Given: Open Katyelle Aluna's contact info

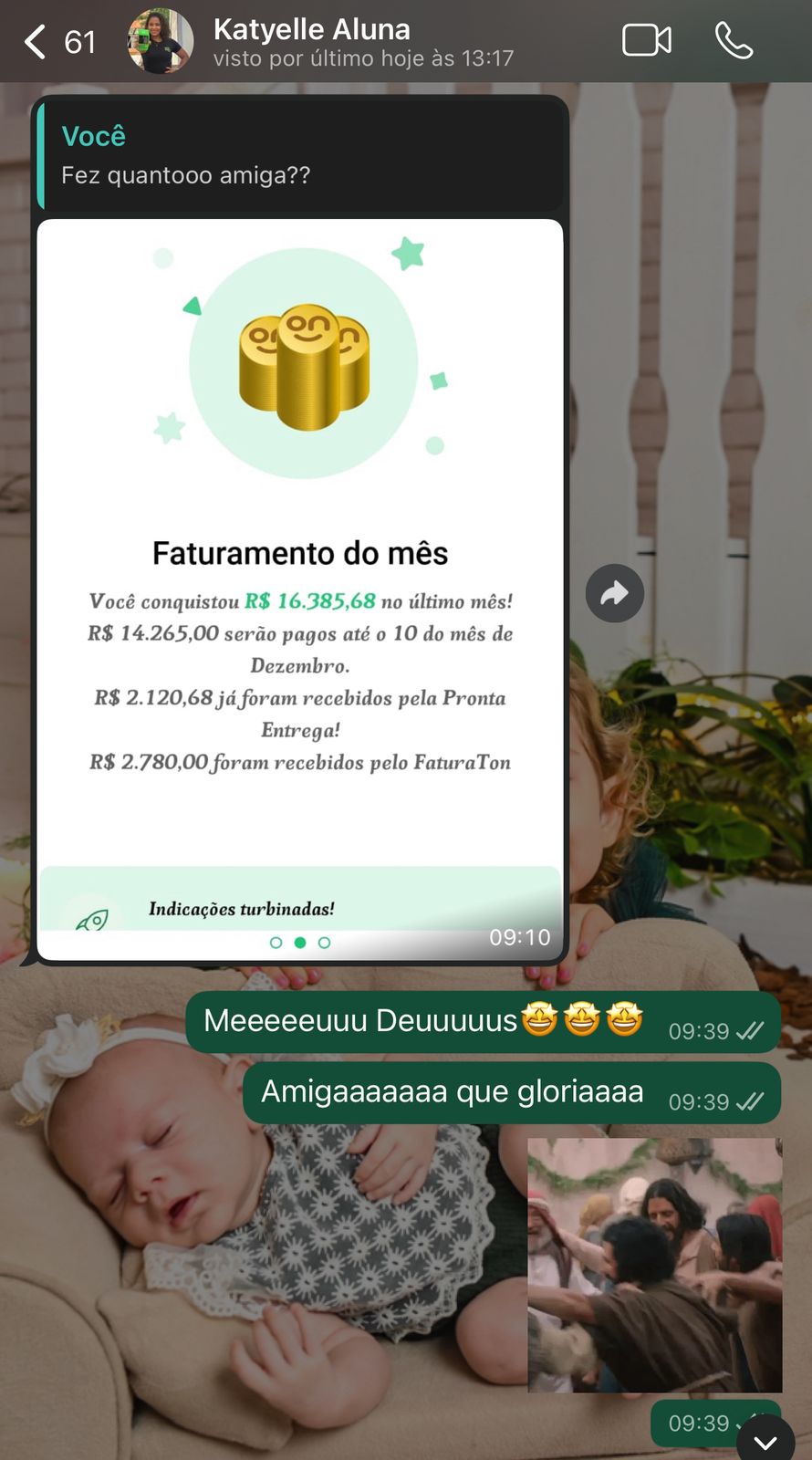Looking at the screenshot, I should pyautogui.click(x=363, y=42).
